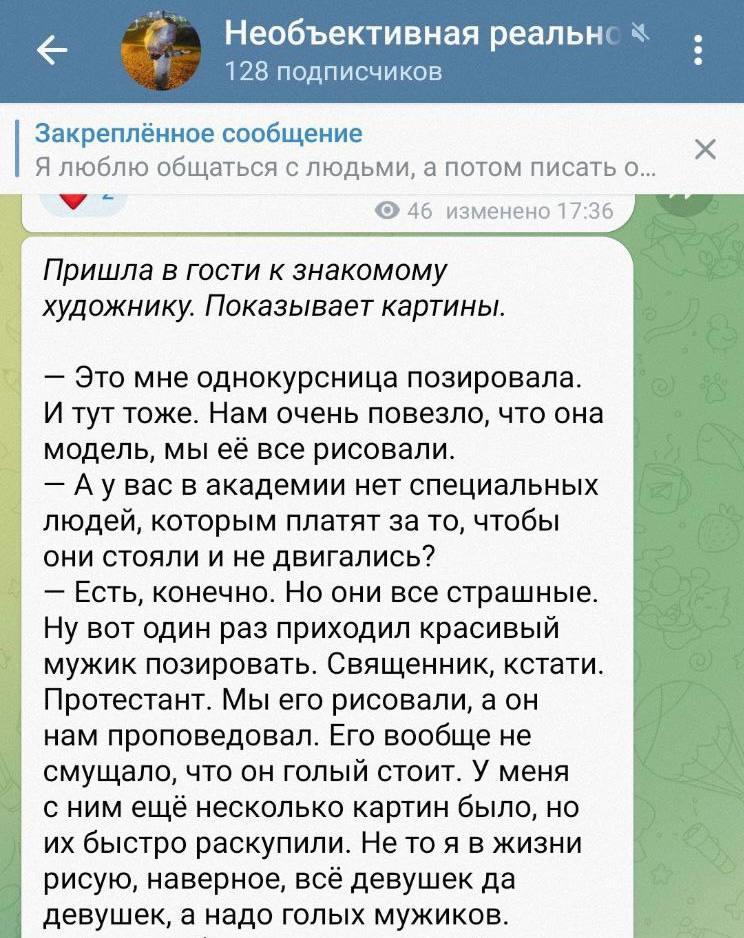Open the Необъективная реальность channel info

[x=400, y=50]
